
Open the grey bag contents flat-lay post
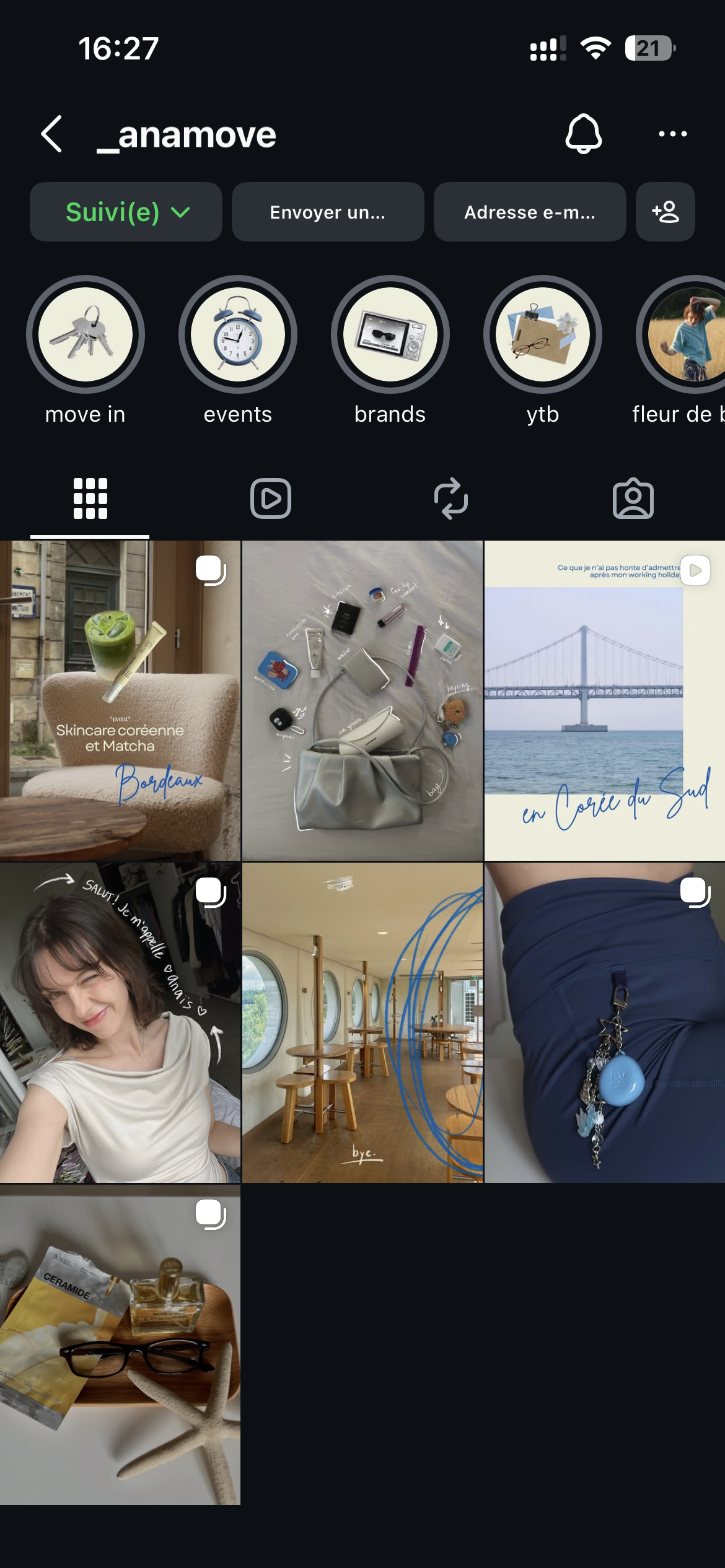362,701
